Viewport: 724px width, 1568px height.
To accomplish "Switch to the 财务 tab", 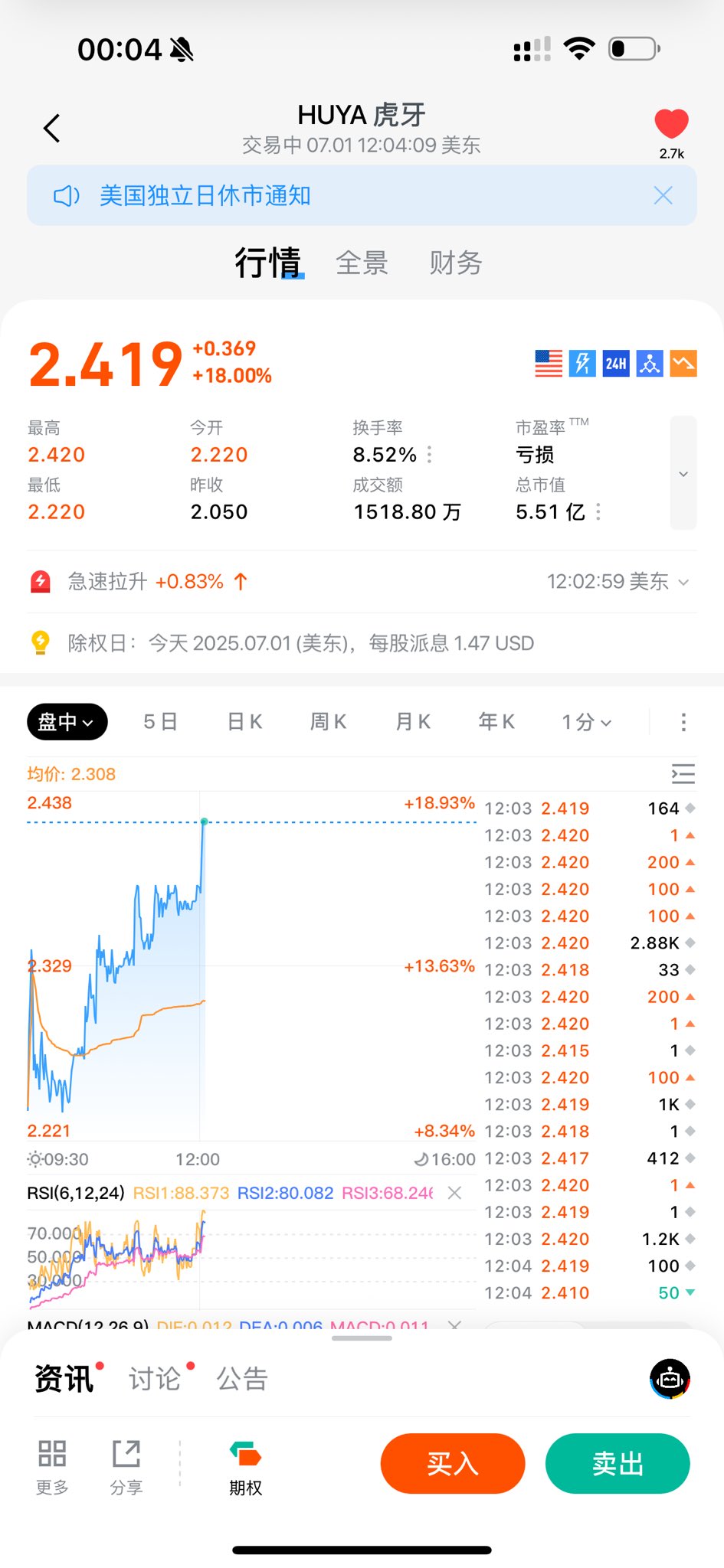I will pos(455,263).
